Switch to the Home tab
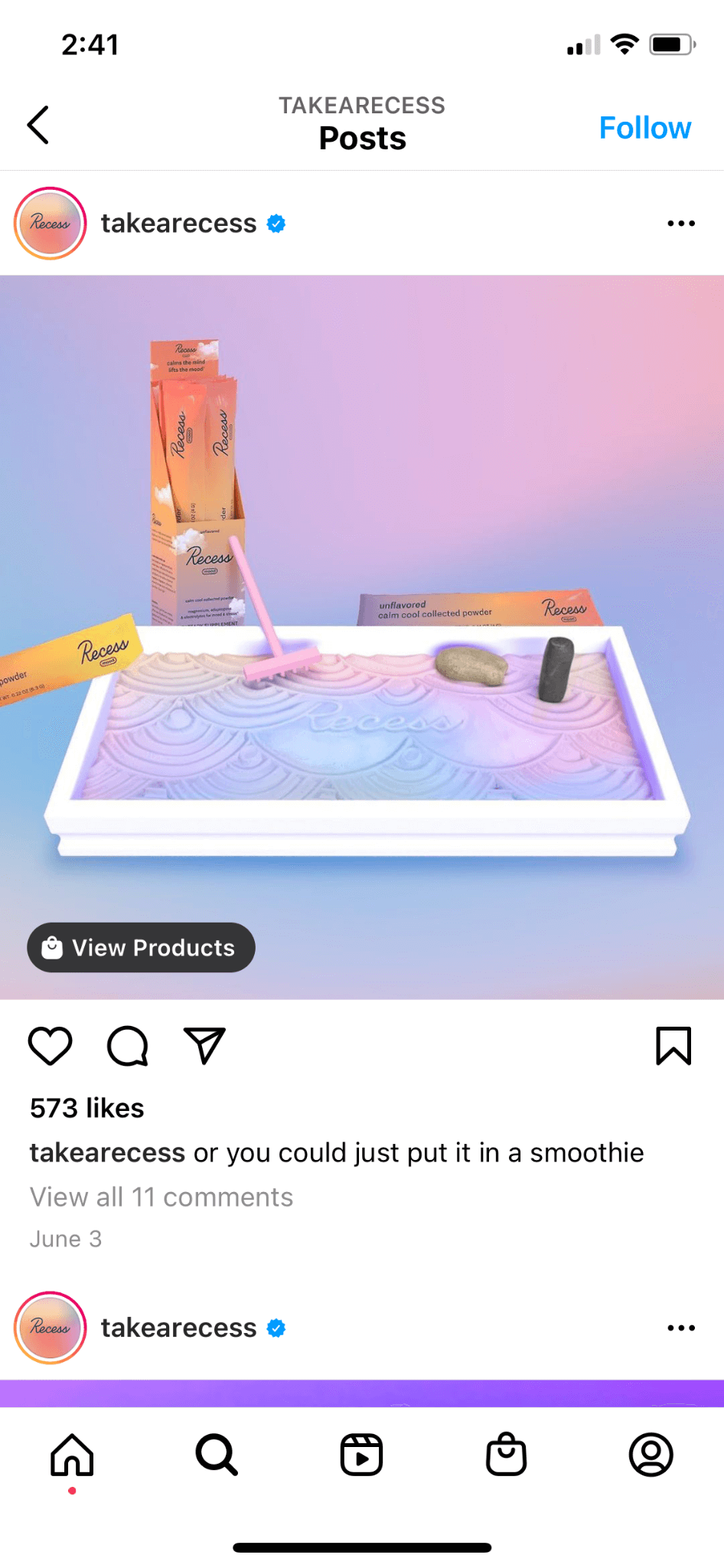The height and width of the screenshot is (1568, 724). (x=72, y=1455)
